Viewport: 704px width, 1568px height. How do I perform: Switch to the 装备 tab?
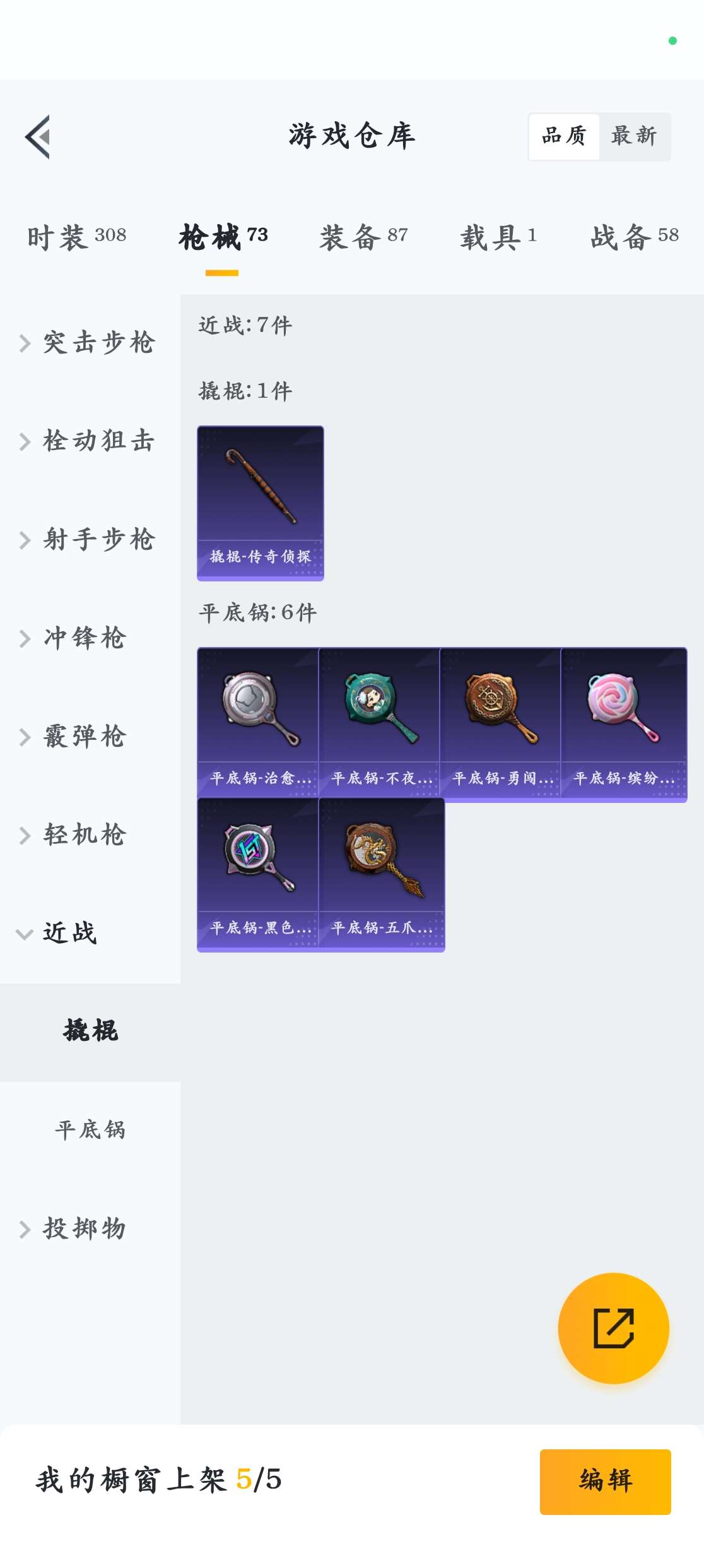point(363,237)
